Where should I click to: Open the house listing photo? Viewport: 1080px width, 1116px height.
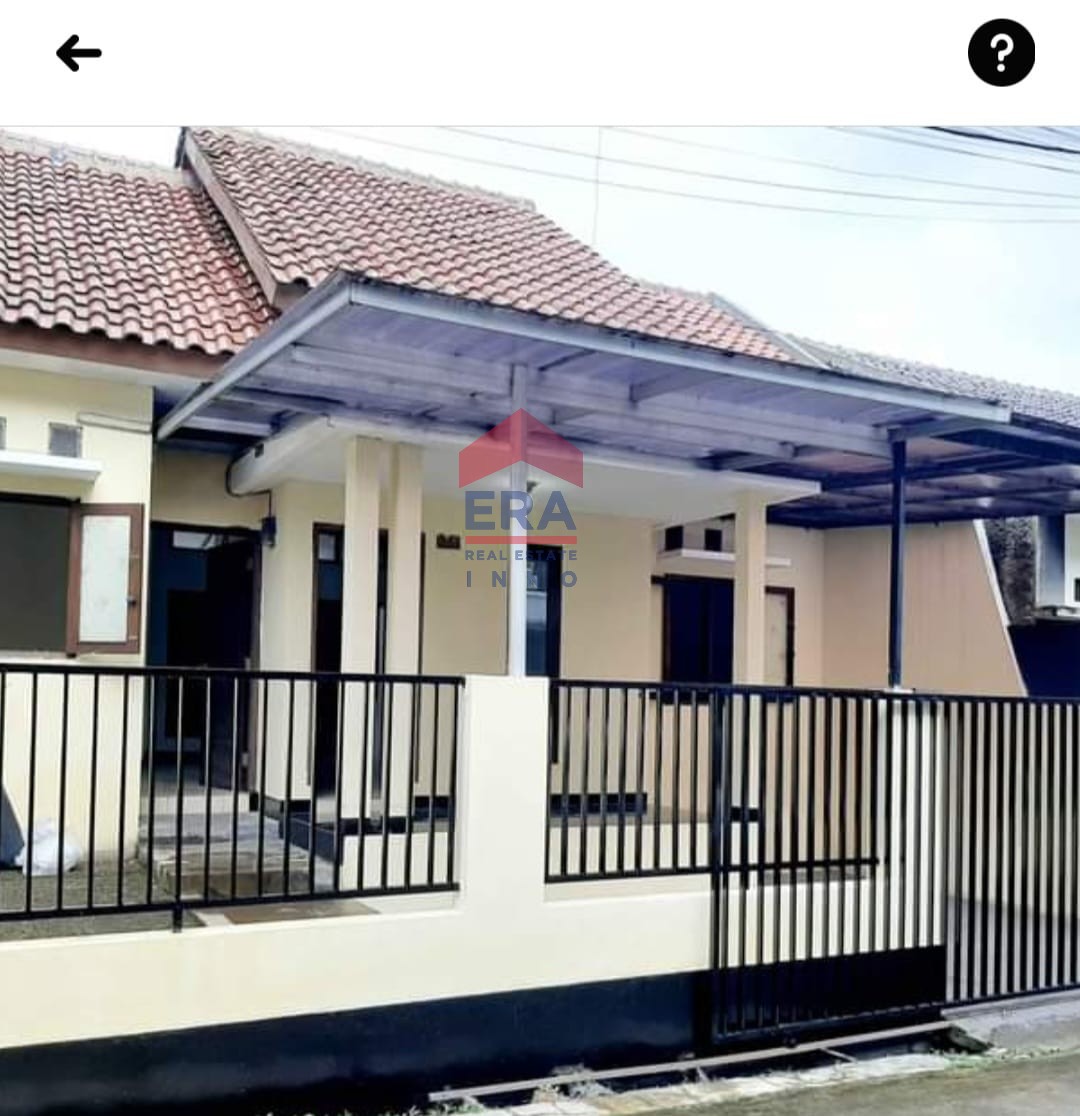[540, 620]
